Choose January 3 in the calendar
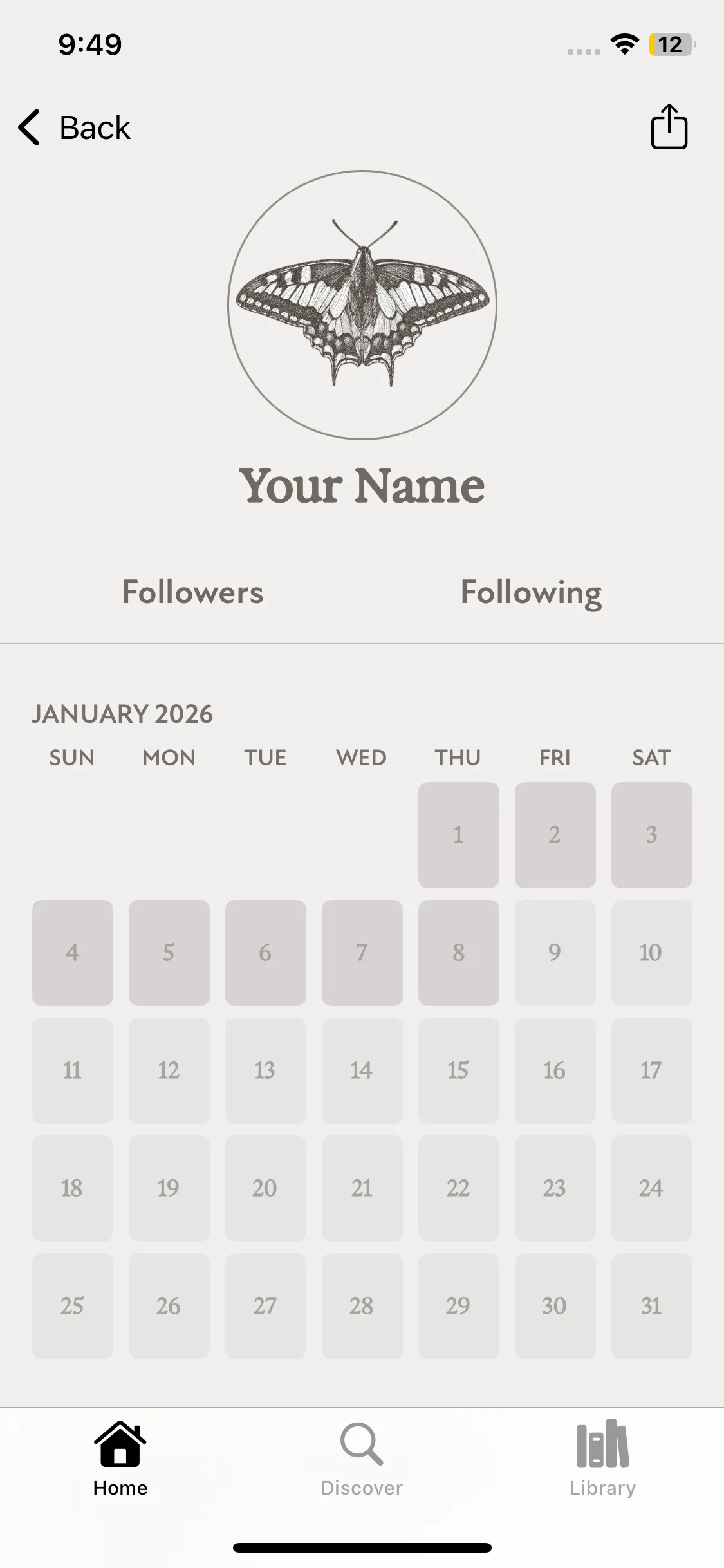Viewport: 724px width, 1568px height. pos(651,835)
